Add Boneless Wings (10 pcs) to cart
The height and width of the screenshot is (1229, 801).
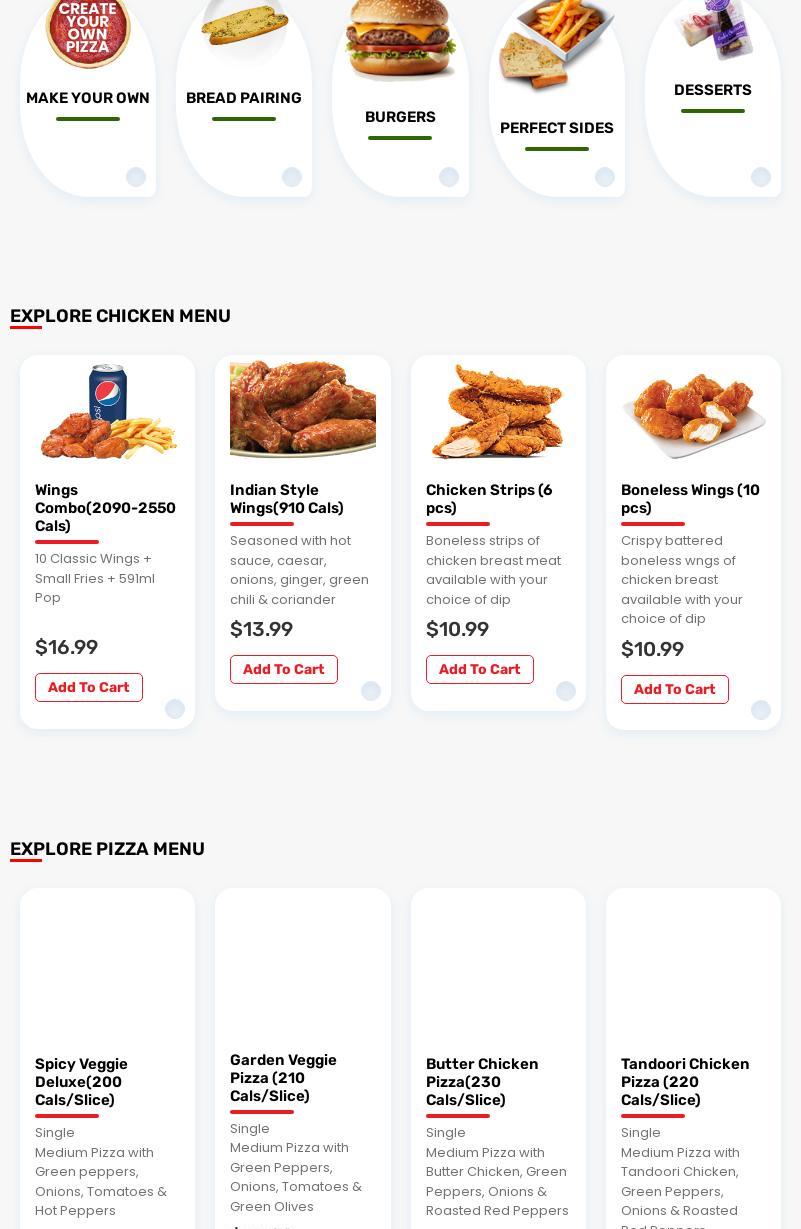click(x=674, y=689)
